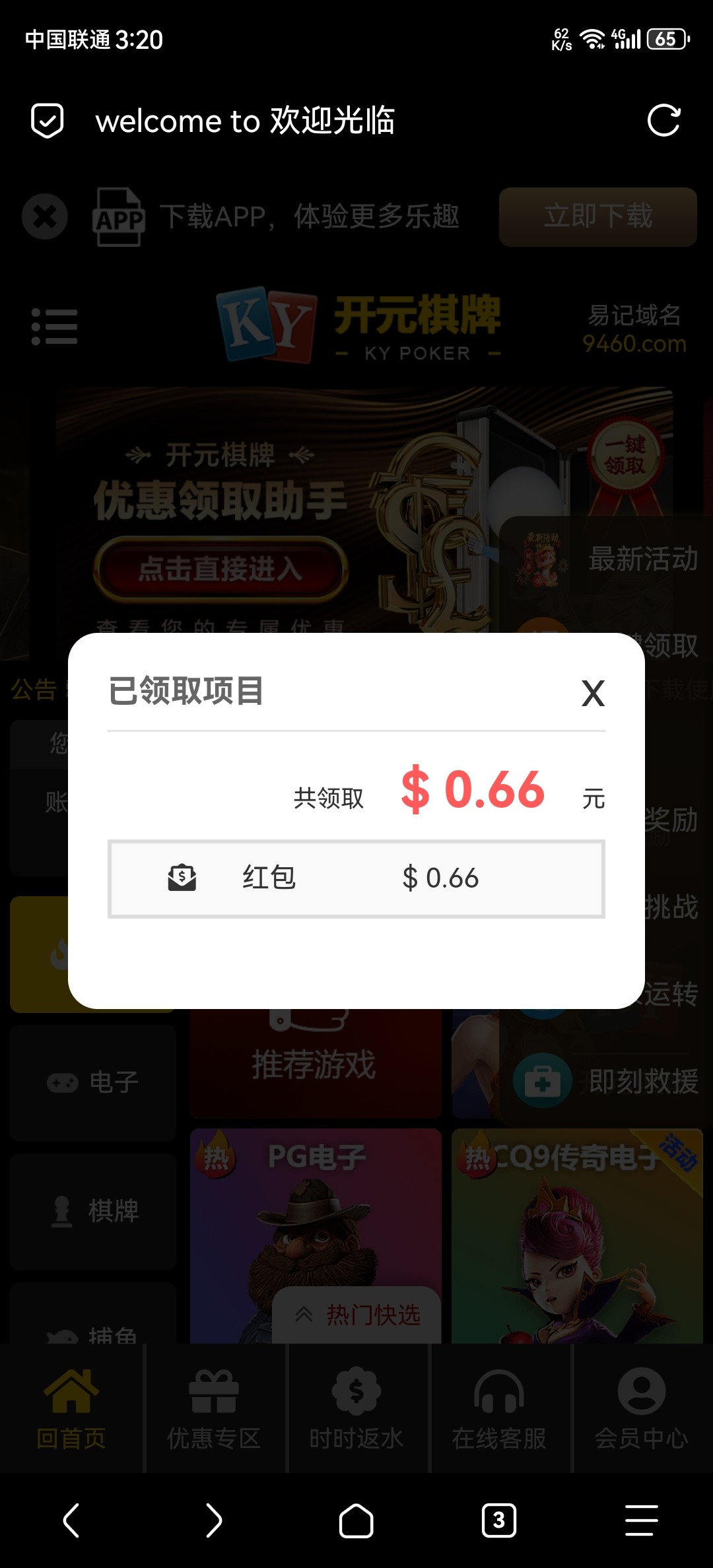Image resolution: width=713 pixels, height=1568 pixels.
Task: Go forward in browser history
Action: pos(214,1520)
